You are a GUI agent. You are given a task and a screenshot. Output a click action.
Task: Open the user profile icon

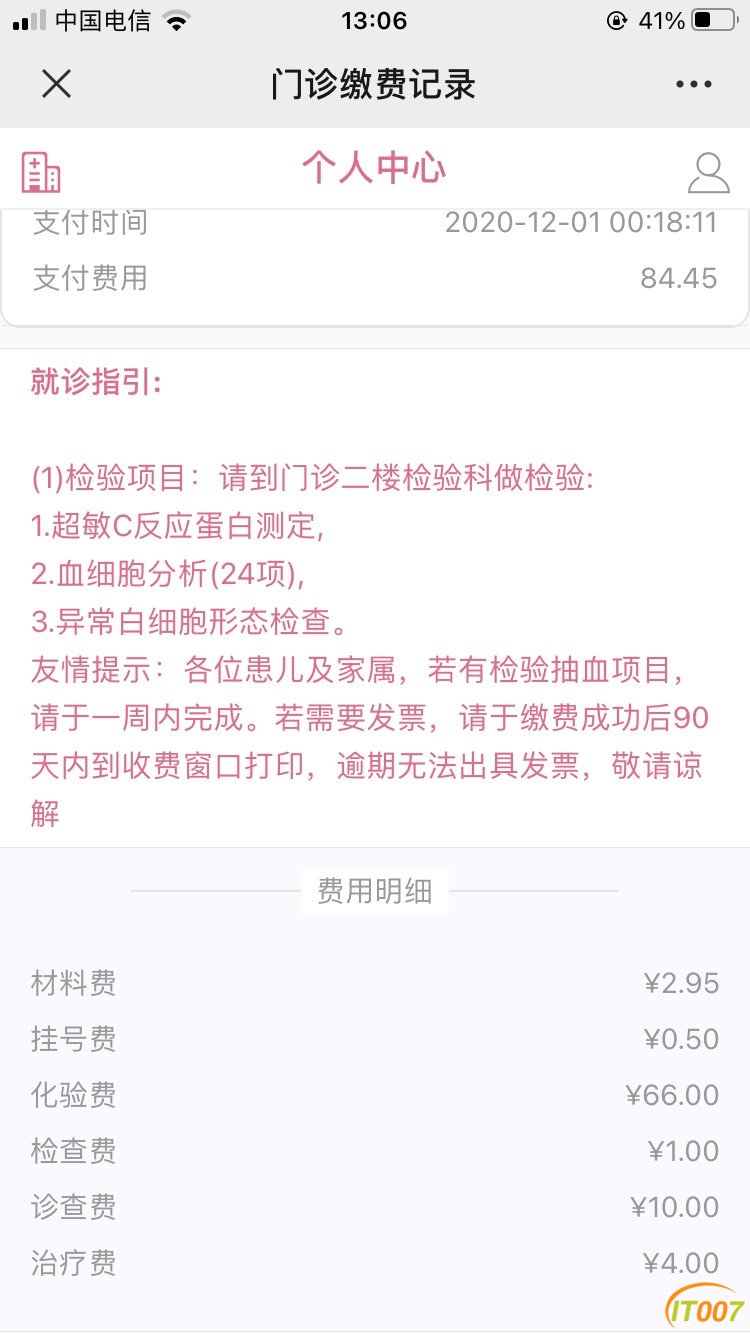708,172
